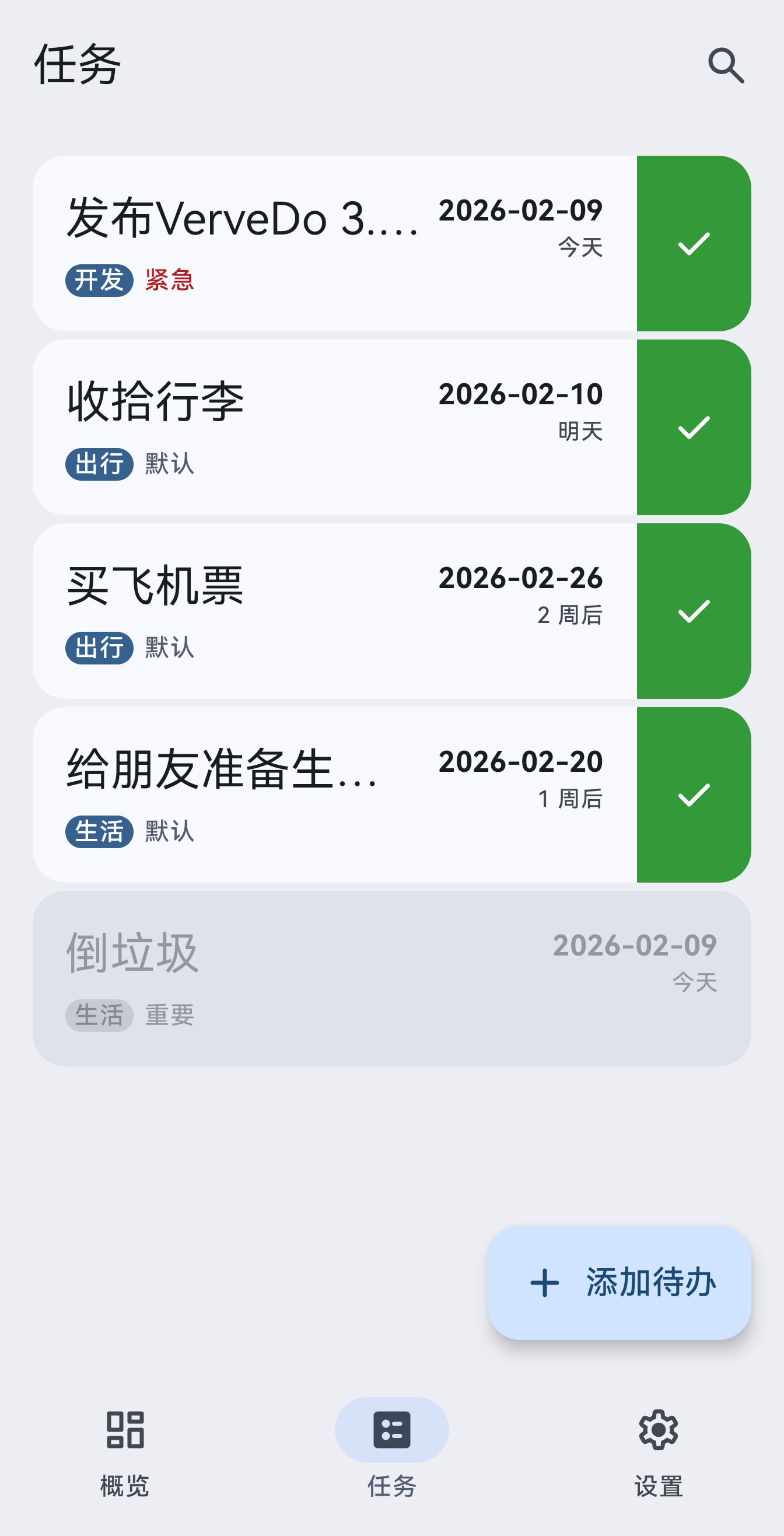Viewport: 784px width, 1536px height.
Task: Click the 紧急 priority label on VerveDo task
Action: coord(169,280)
